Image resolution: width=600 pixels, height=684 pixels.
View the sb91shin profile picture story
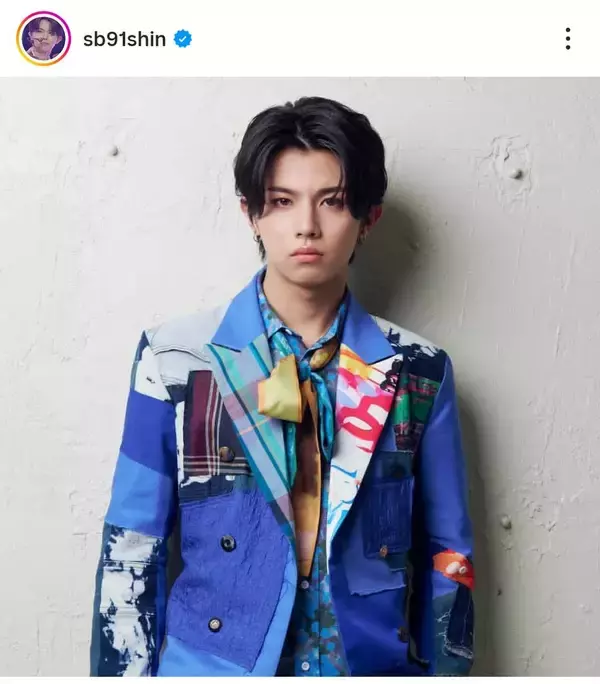[43, 39]
